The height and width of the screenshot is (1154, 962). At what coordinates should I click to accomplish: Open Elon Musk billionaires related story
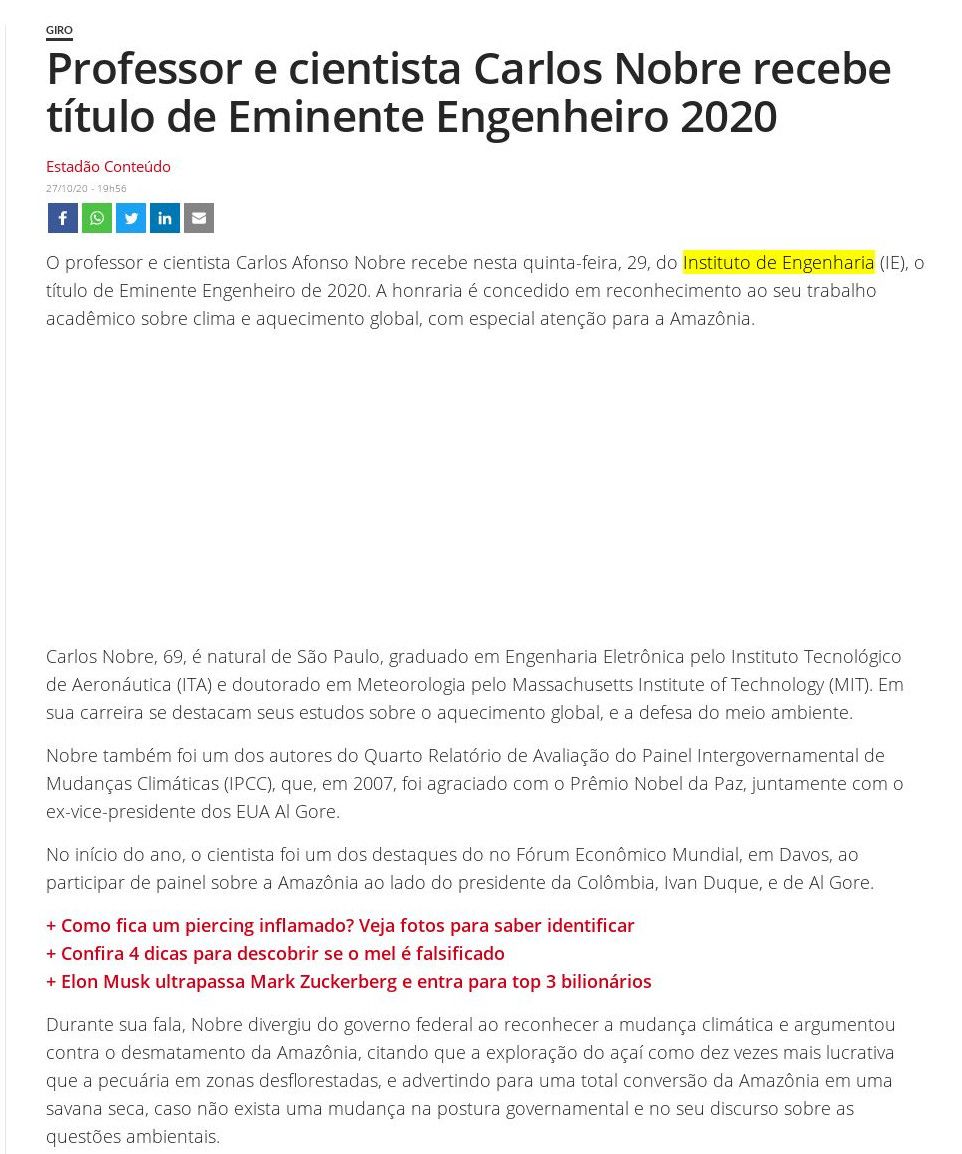[348, 981]
